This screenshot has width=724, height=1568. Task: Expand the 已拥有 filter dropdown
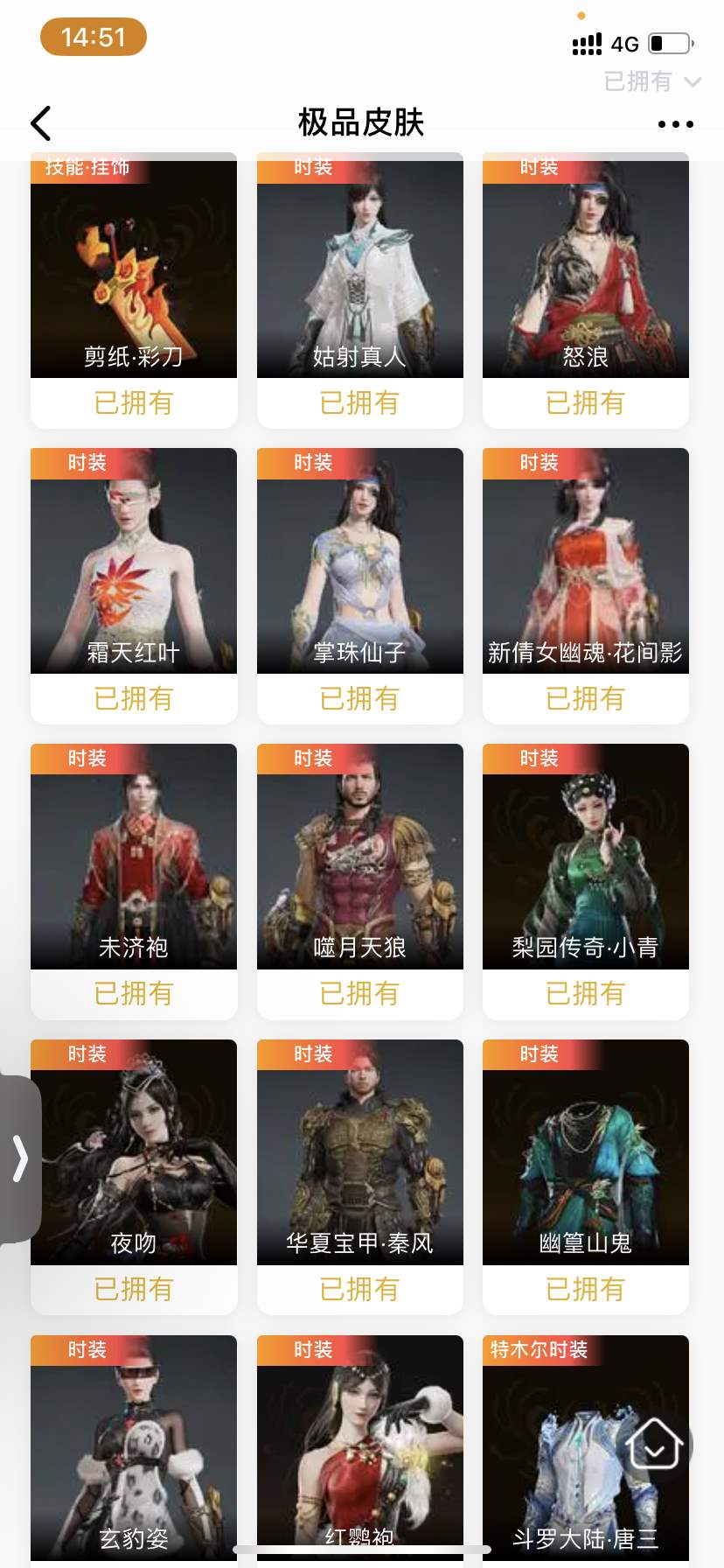click(x=652, y=81)
